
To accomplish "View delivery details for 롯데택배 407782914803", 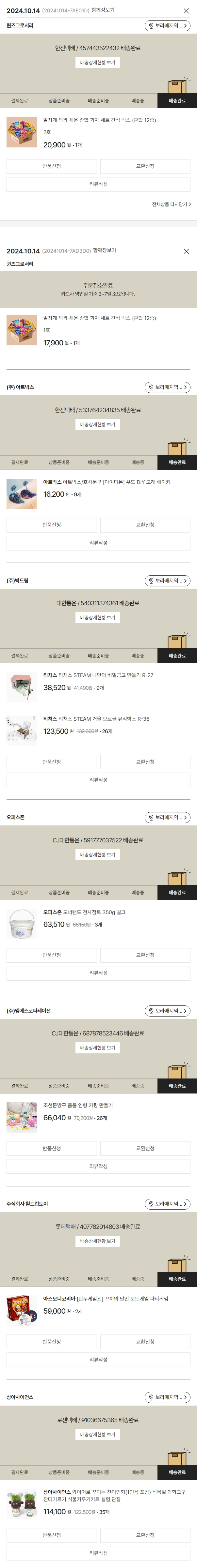I will [x=98, y=1241].
